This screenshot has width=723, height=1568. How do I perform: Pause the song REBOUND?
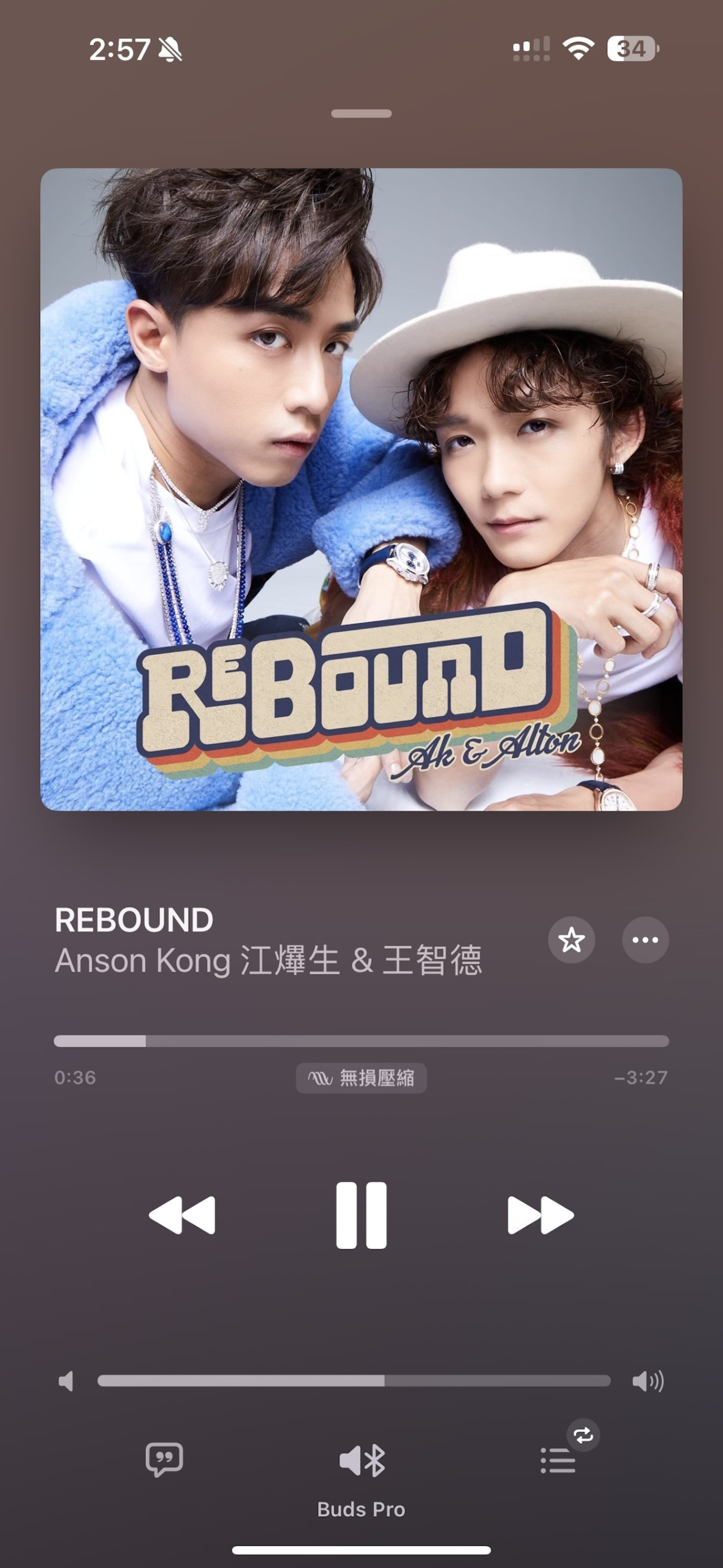[x=361, y=1215]
